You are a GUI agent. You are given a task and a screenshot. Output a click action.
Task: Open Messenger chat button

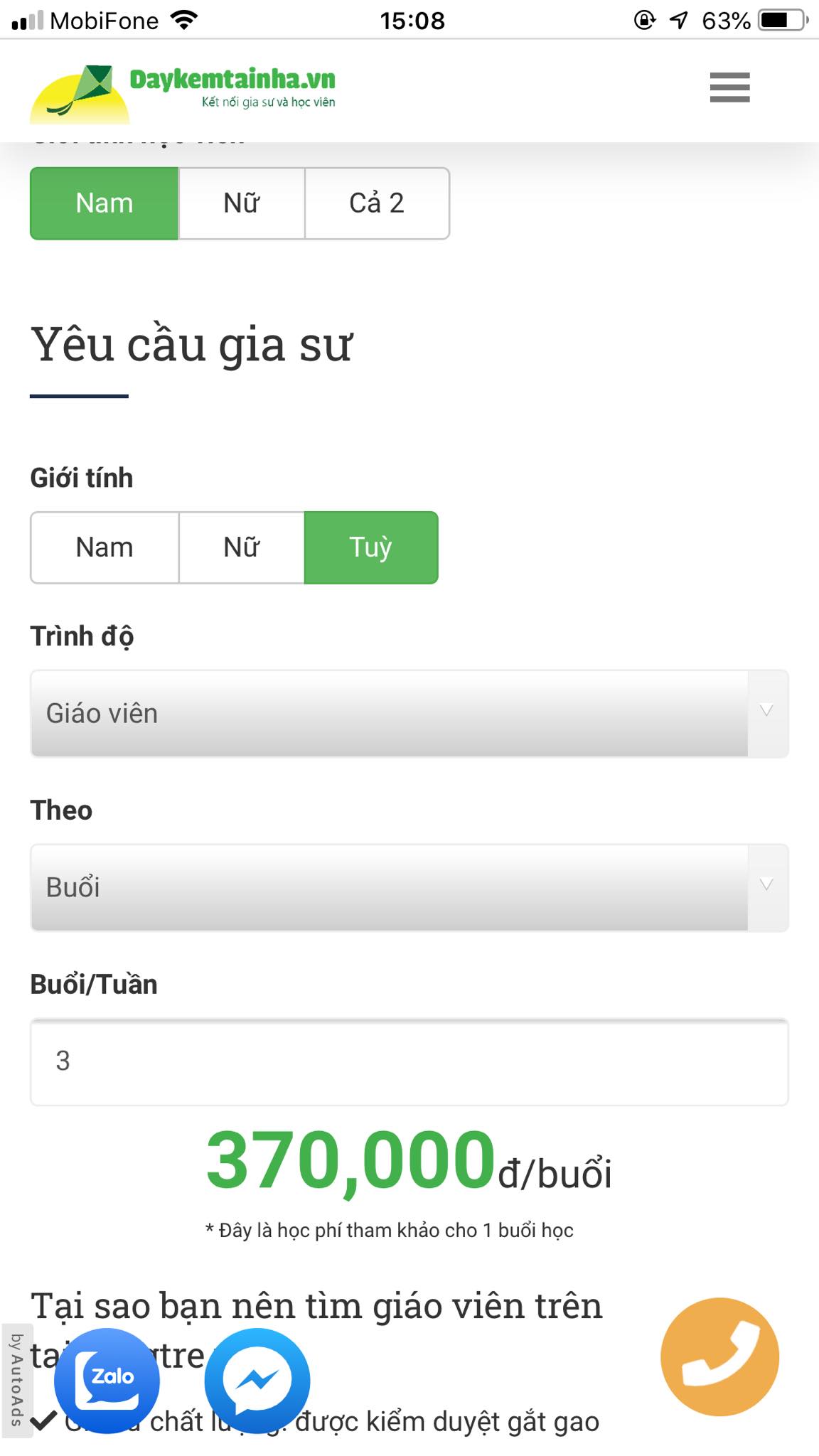pyautogui.click(x=257, y=1379)
